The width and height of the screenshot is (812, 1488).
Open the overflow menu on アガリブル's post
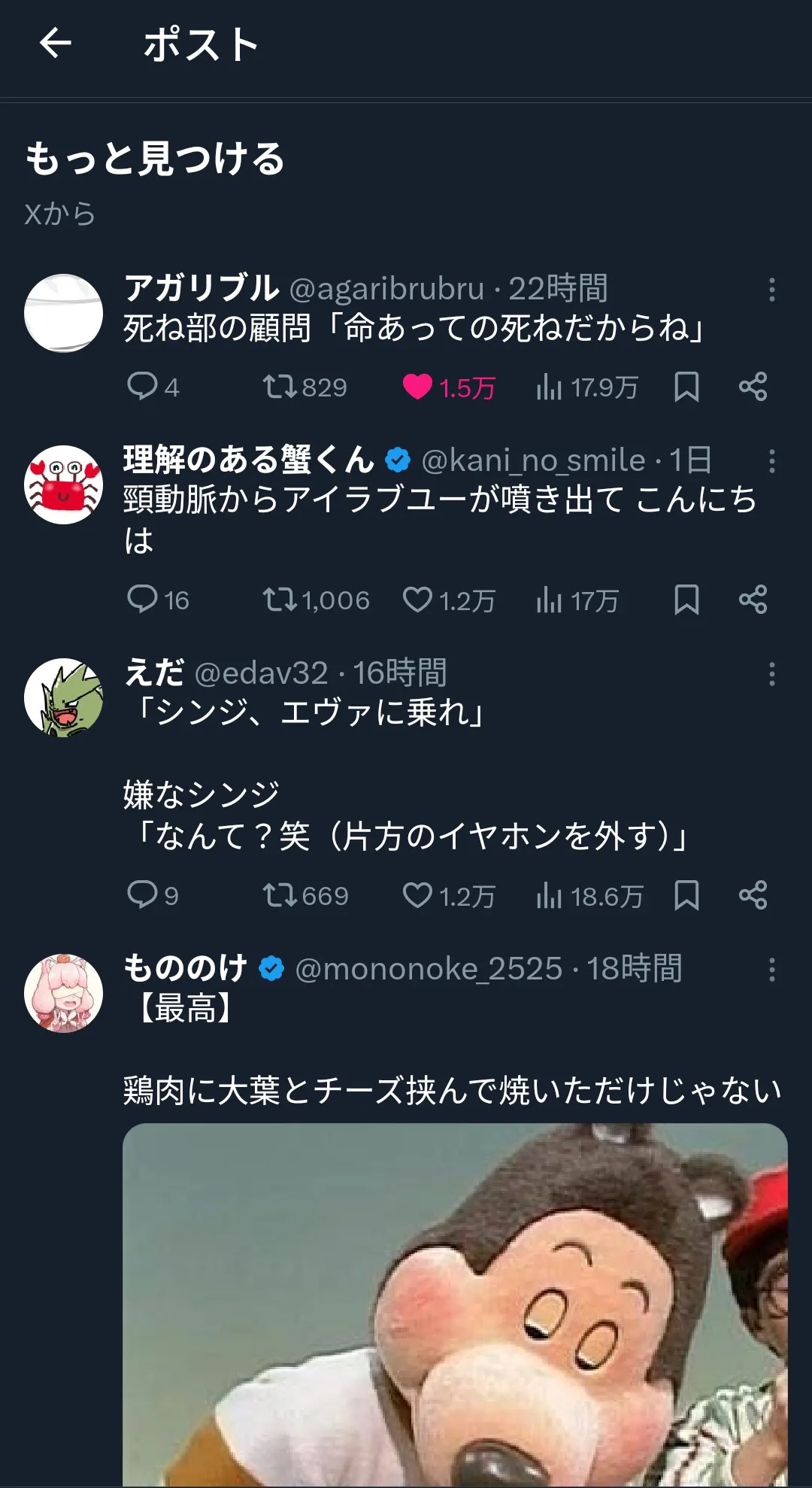point(771,290)
